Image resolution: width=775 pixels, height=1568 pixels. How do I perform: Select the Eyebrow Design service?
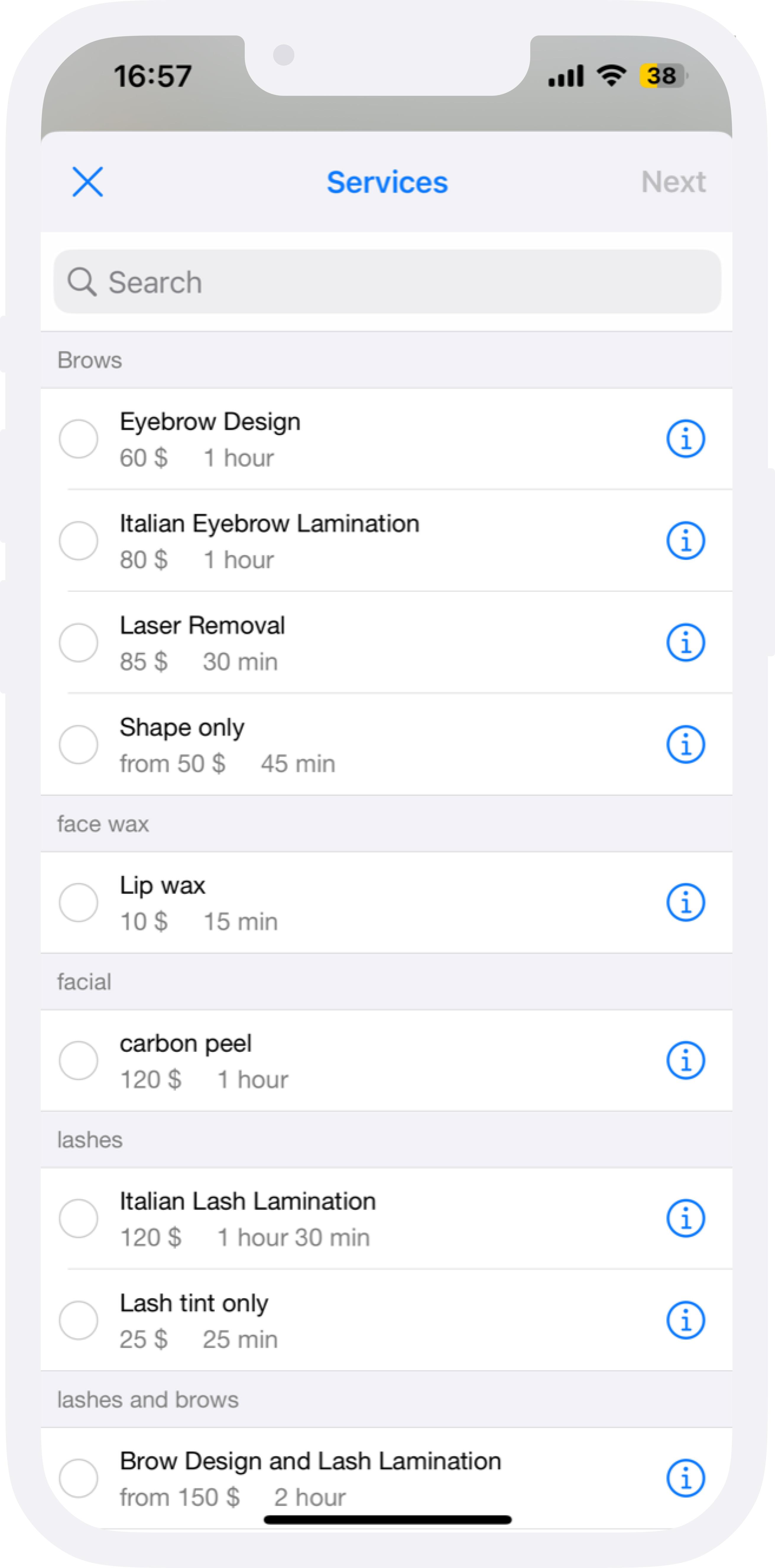click(x=79, y=439)
